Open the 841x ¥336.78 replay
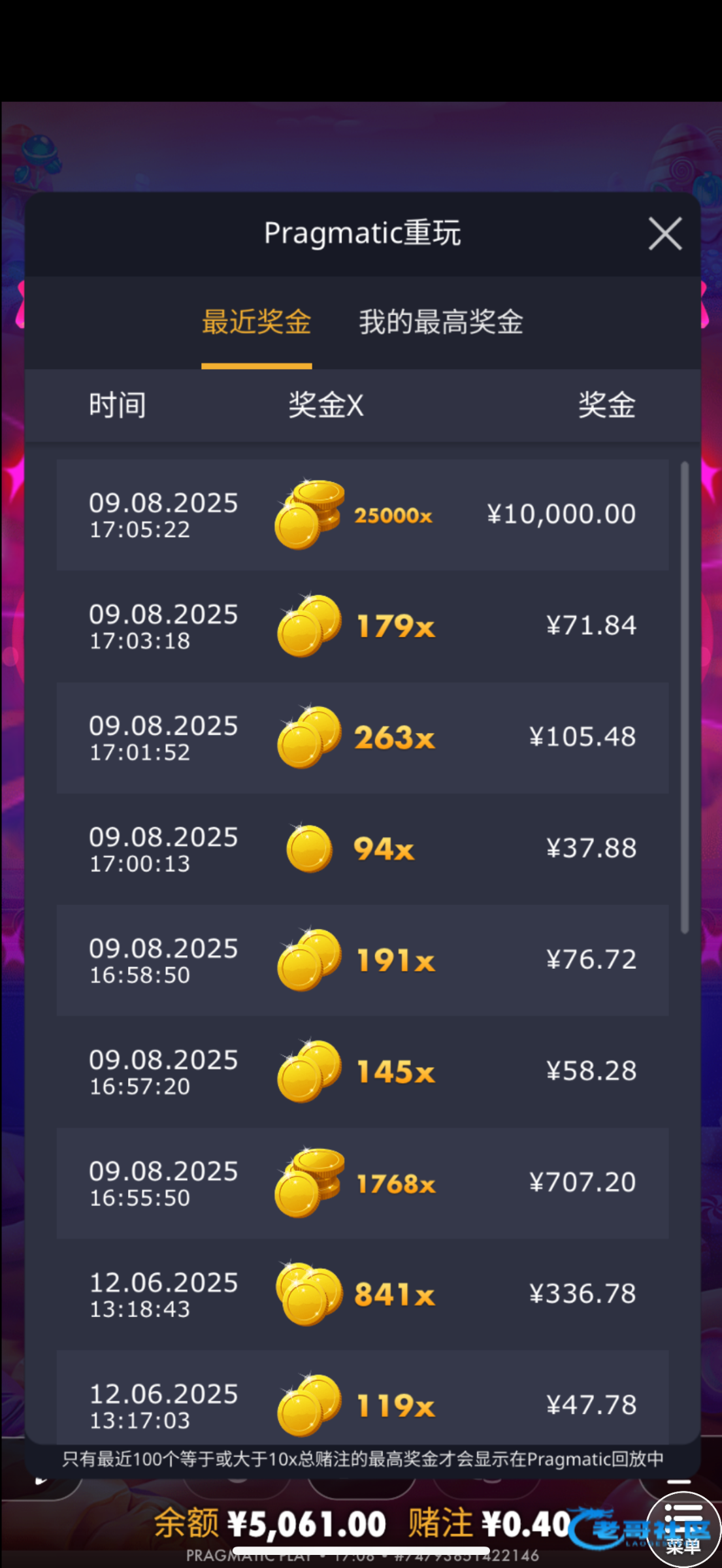 coord(362,1294)
